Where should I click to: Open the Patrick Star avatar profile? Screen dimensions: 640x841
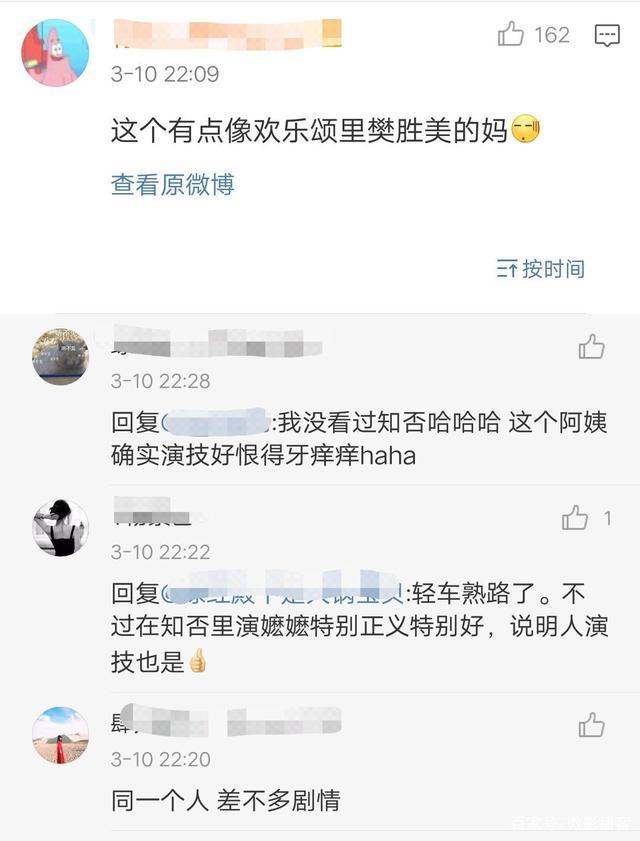(x=56, y=52)
